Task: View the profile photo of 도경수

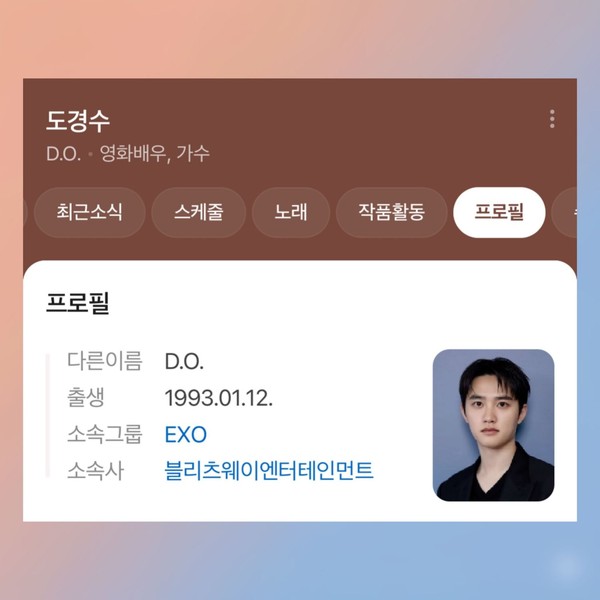Action: [x=493, y=425]
